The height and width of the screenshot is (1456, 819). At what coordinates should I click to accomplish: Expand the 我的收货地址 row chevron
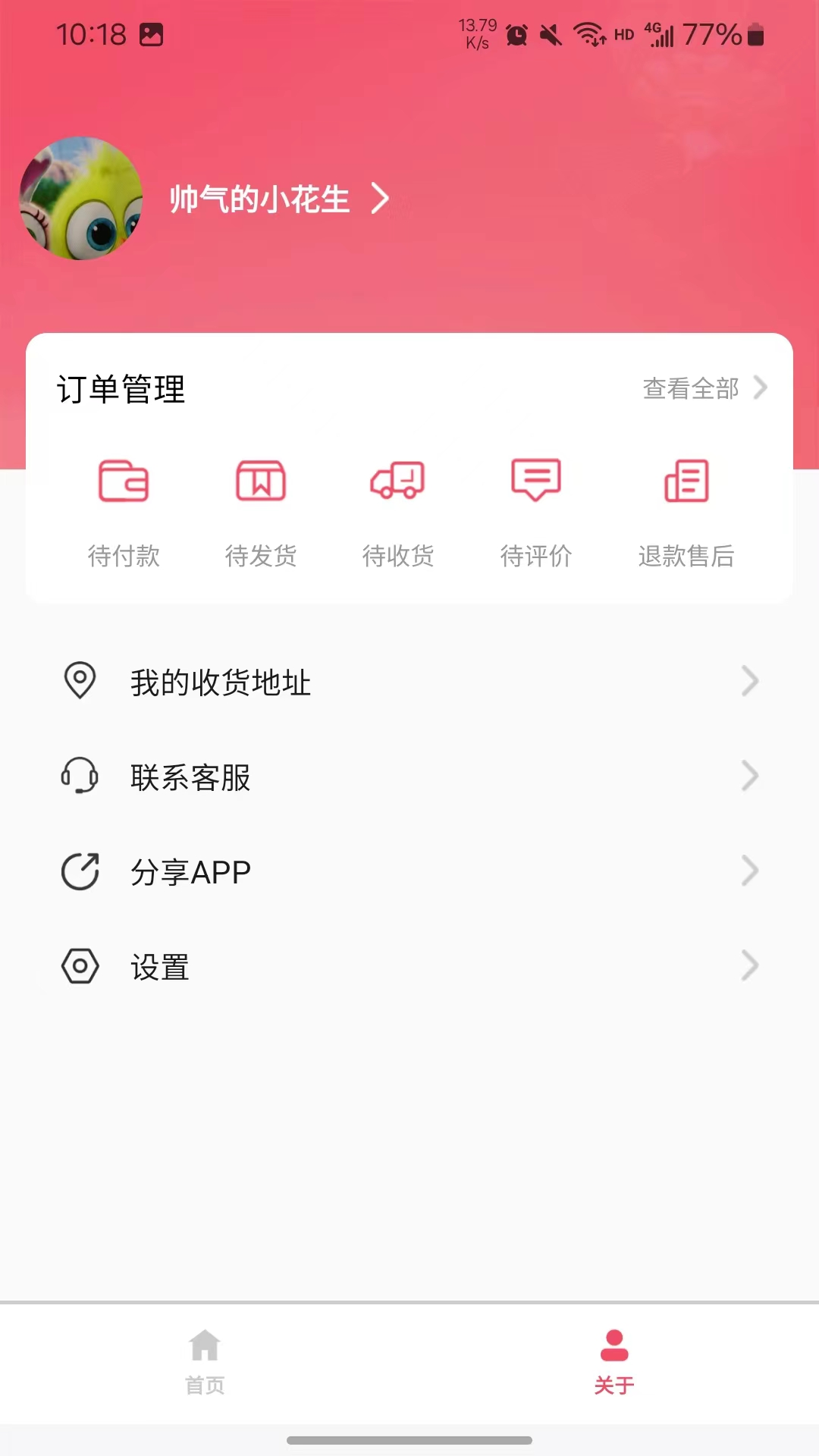click(751, 681)
